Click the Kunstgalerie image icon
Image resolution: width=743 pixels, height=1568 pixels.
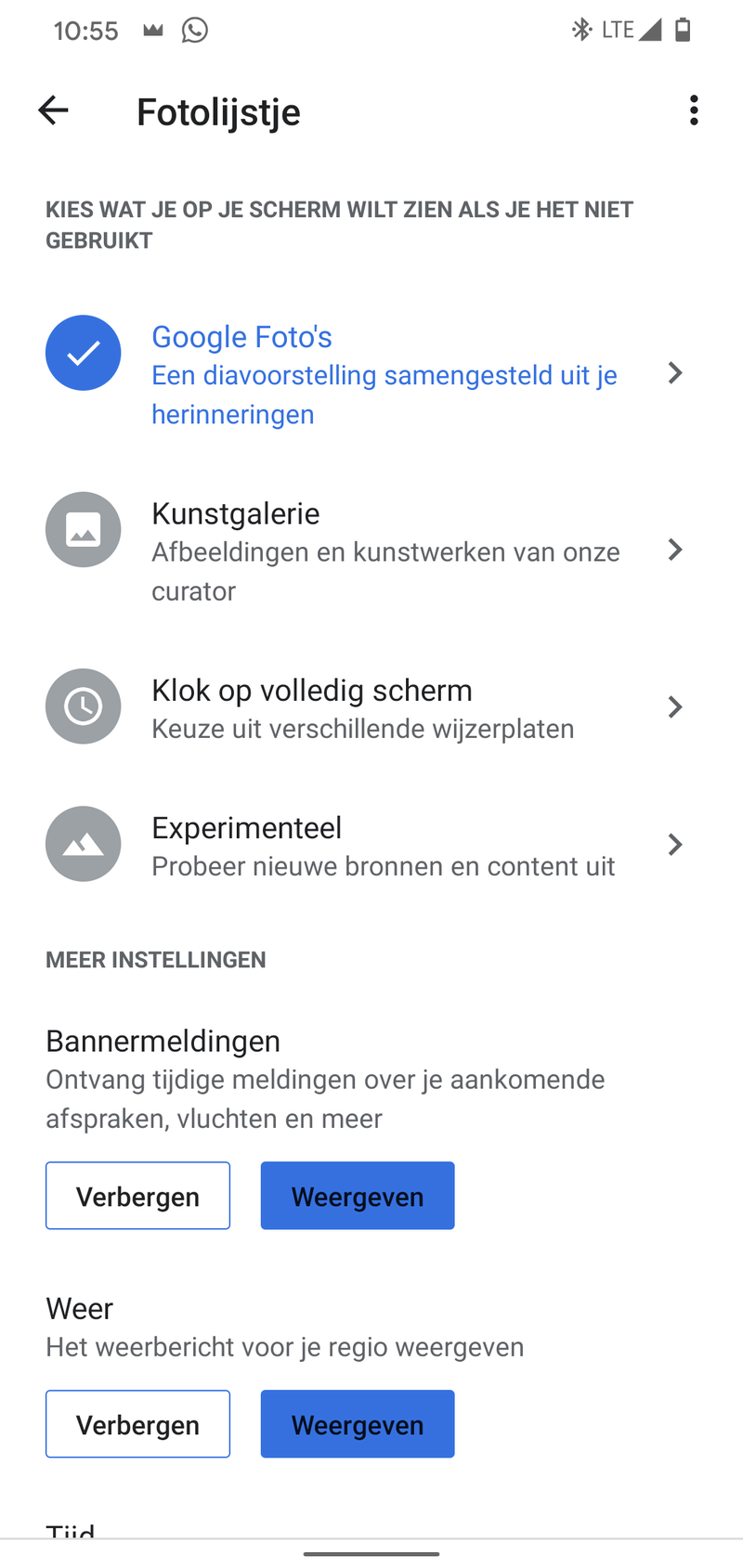coord(84,529)
